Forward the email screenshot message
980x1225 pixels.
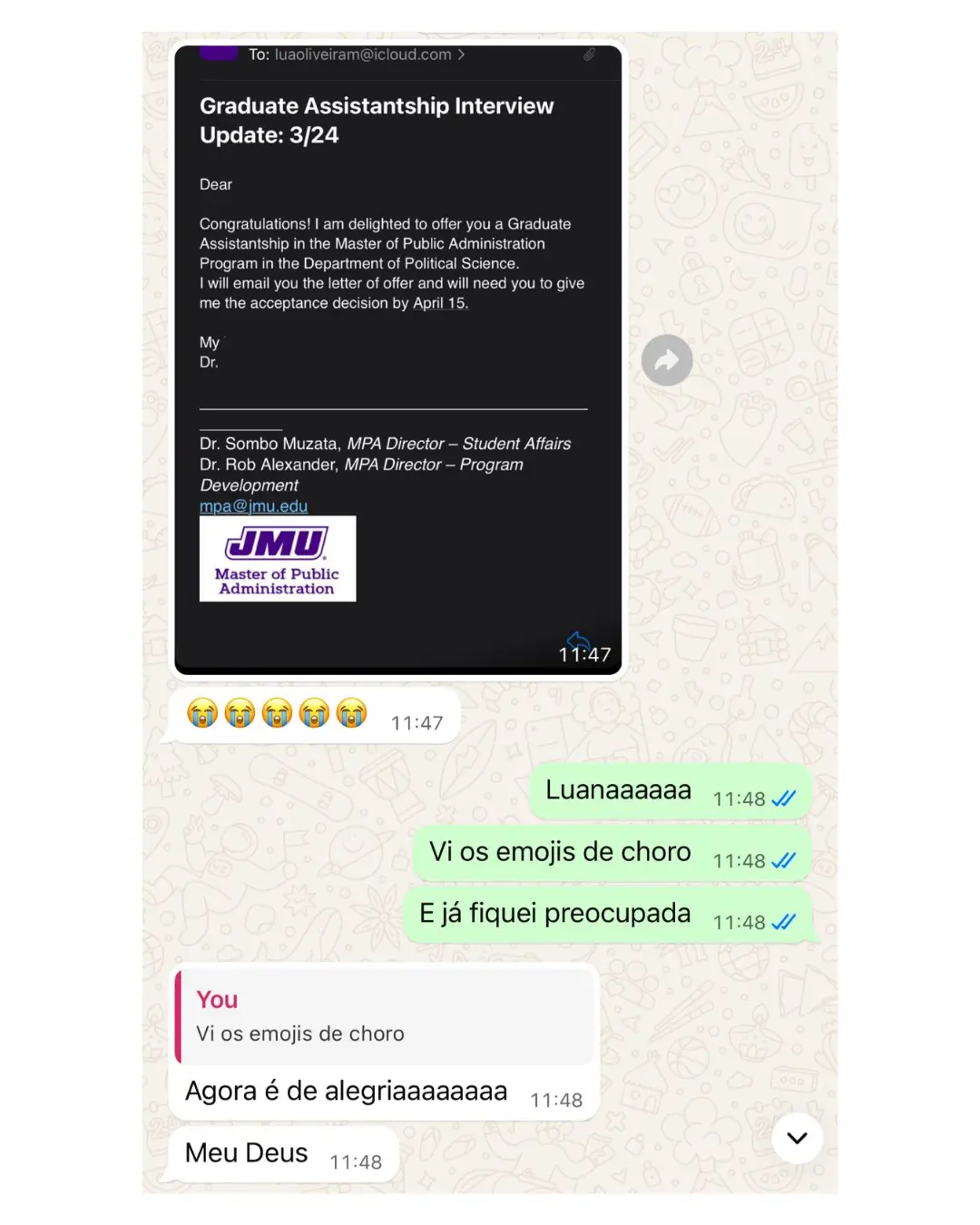click(667, 360)
